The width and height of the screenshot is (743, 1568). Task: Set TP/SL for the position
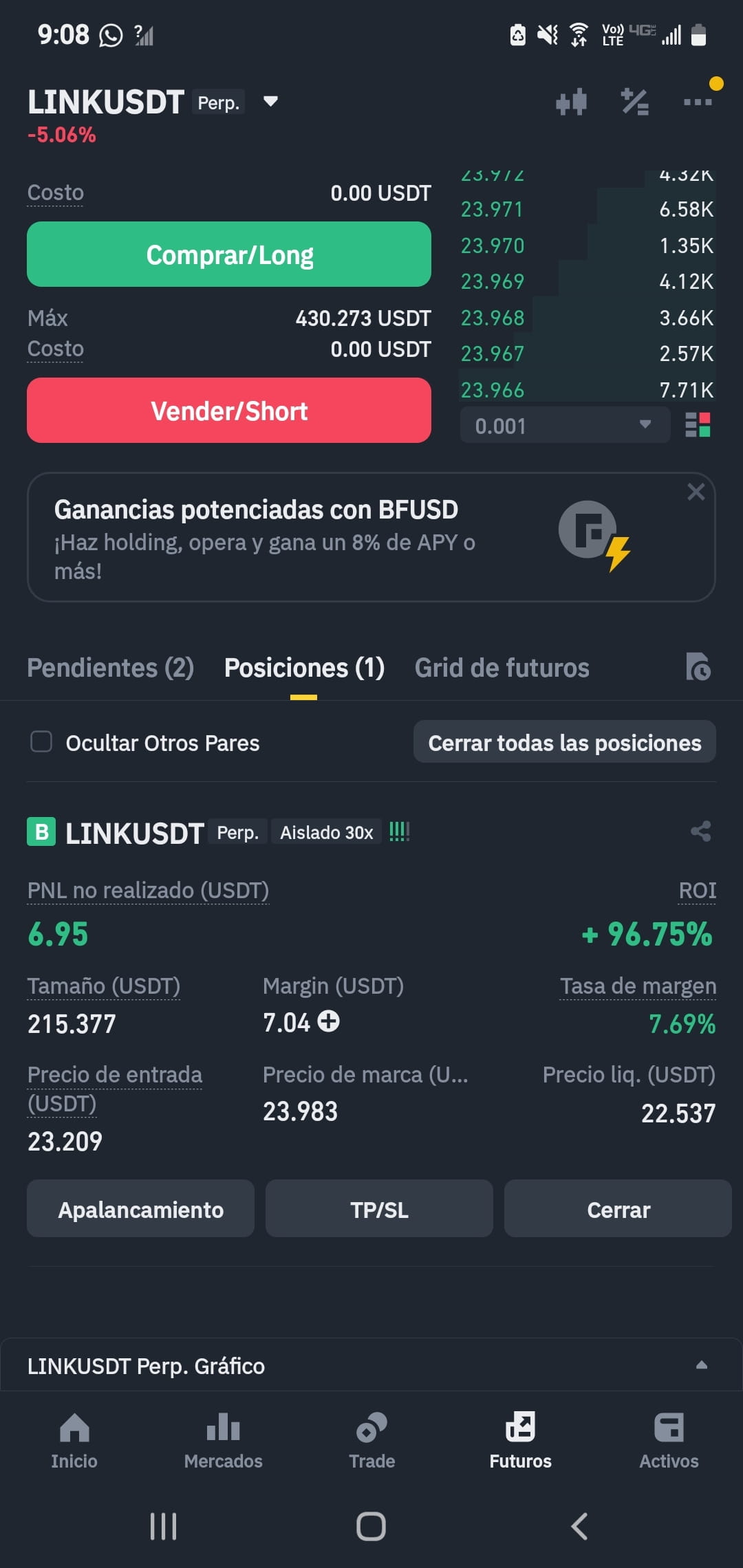(379, 1209)
